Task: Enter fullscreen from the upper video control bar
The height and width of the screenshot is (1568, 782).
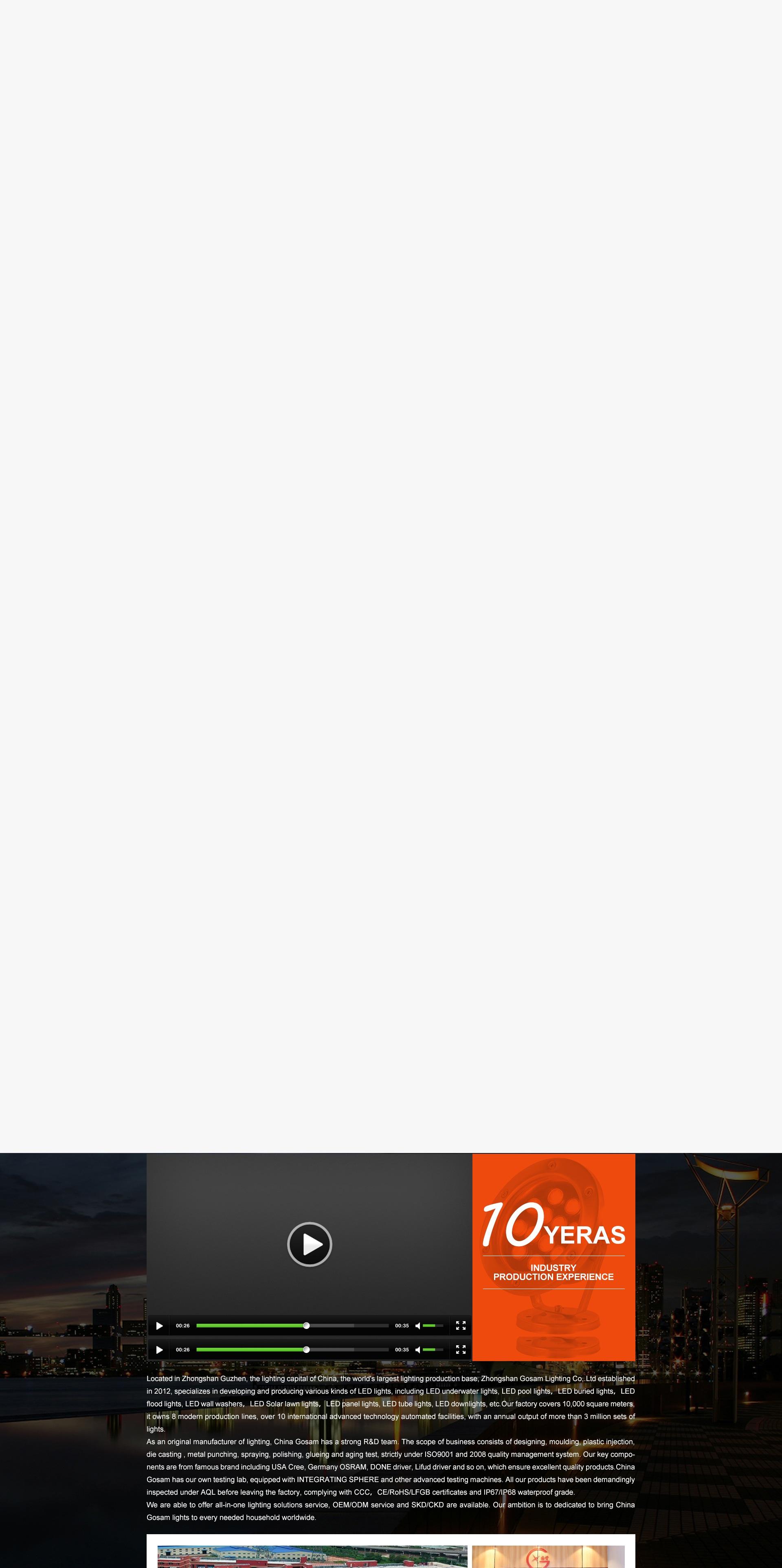Action: coord(461,1326)
